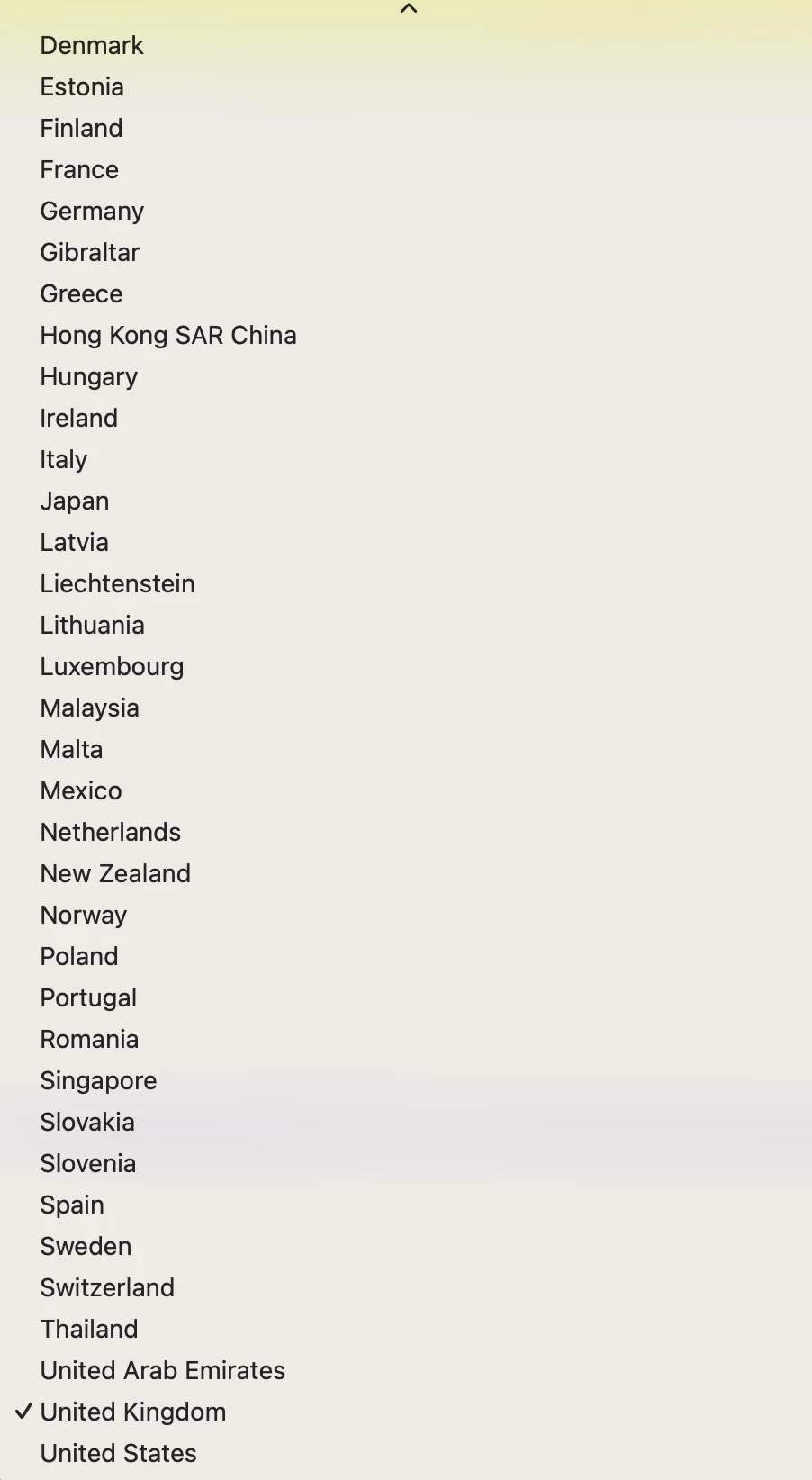Choose Thailand from the list
Viewport: 812px width, 1480px height.
[406, 1329]
